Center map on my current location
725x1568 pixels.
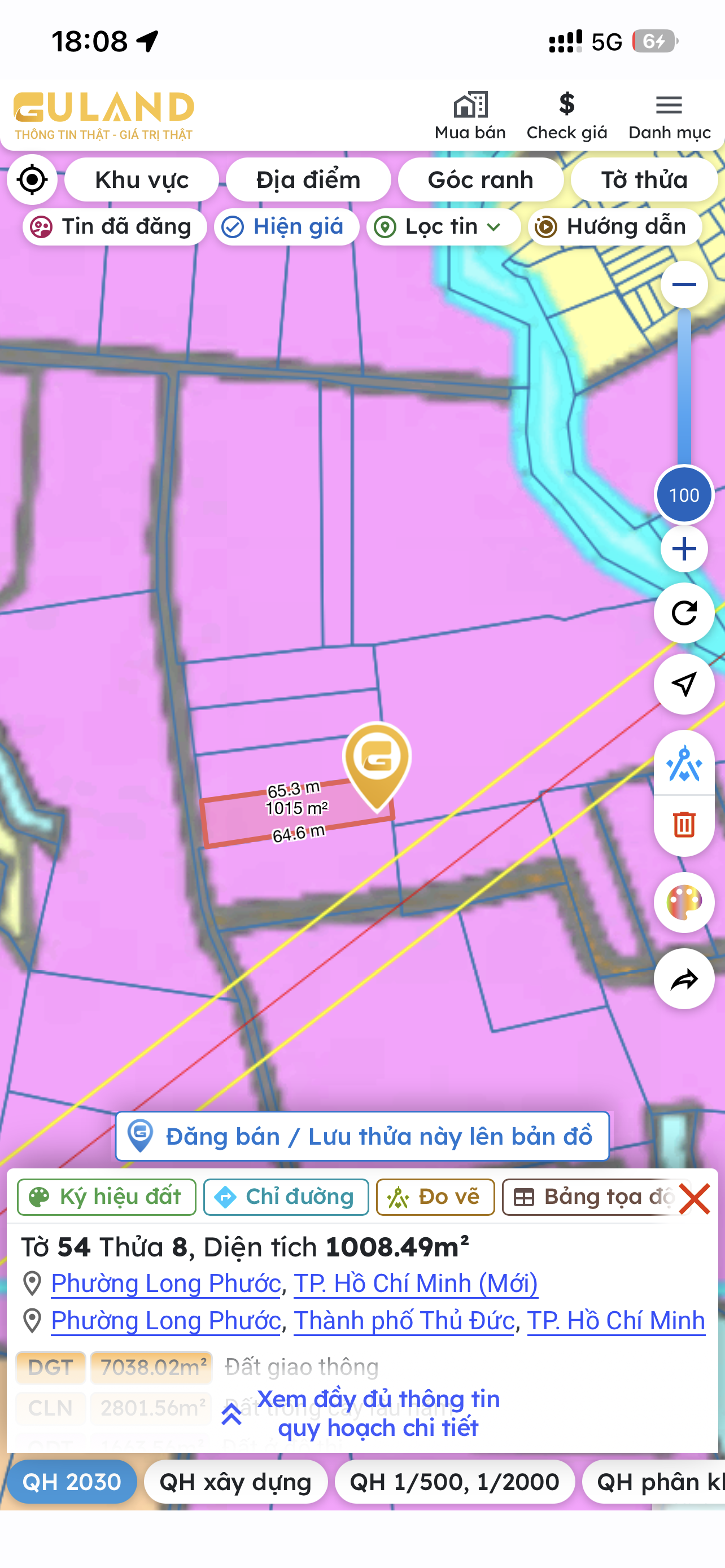coord(32,179)
